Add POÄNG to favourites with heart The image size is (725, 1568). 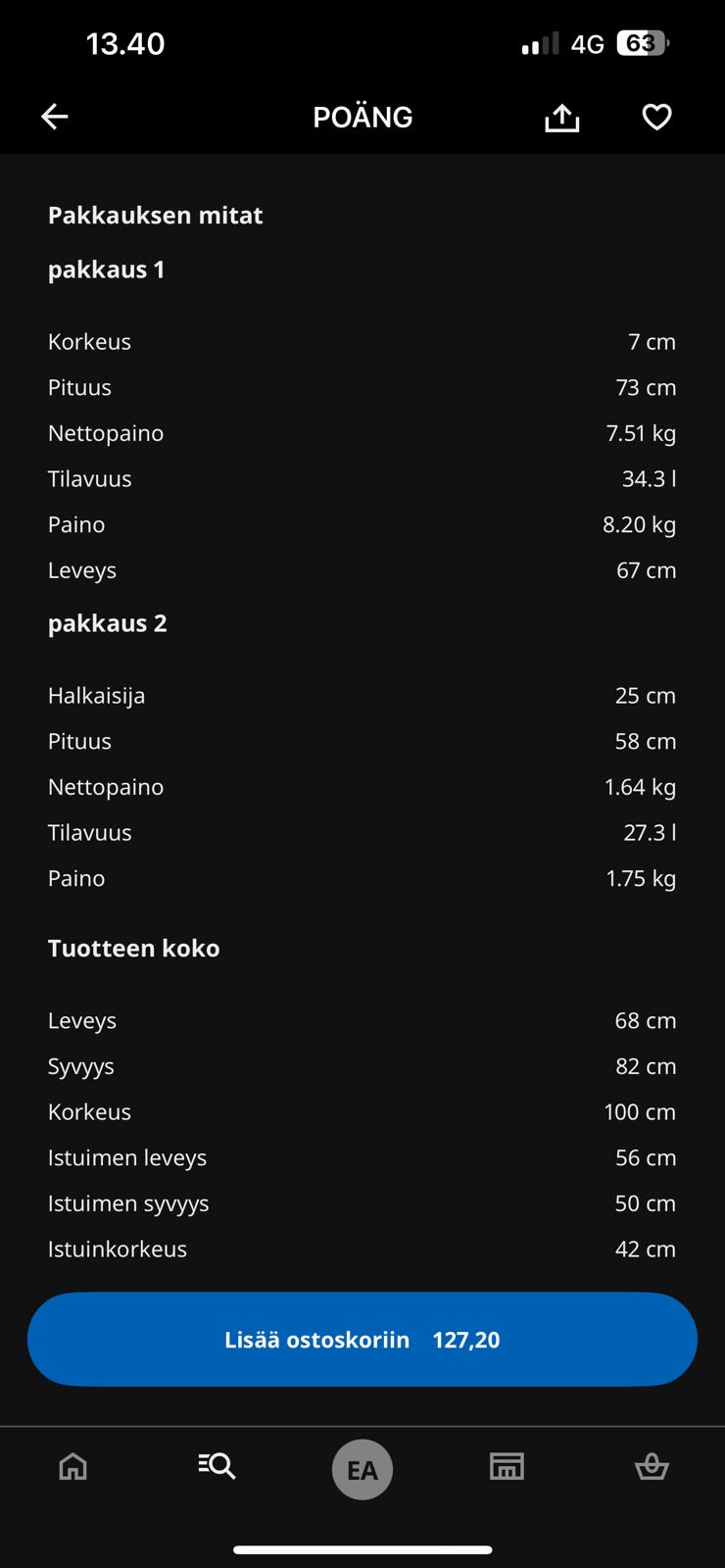coord(656,117)
